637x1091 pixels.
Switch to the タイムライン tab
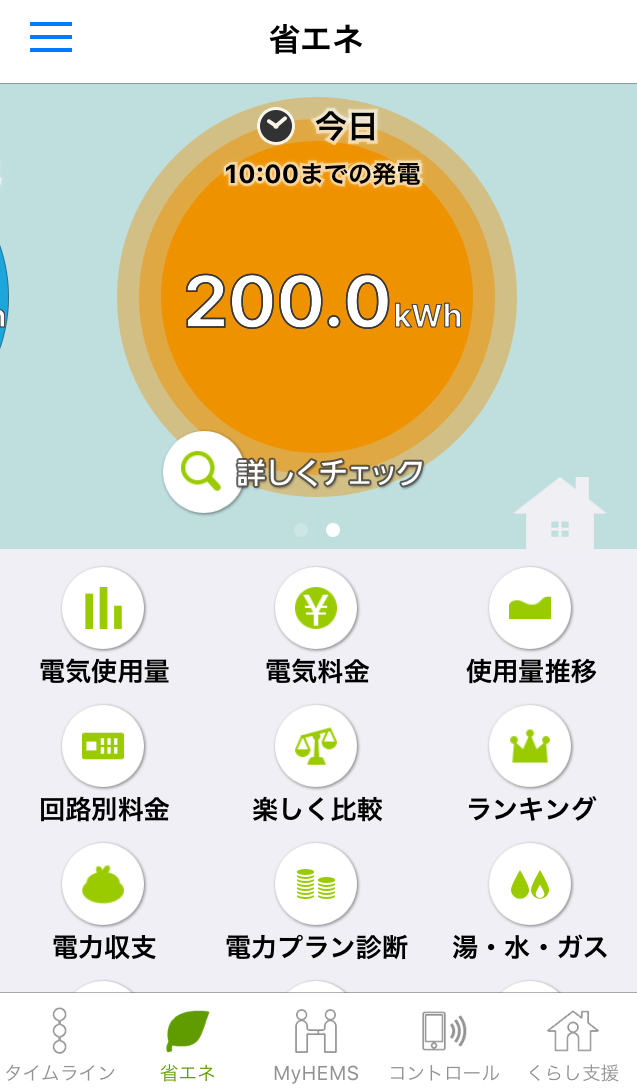point(60,1044)
